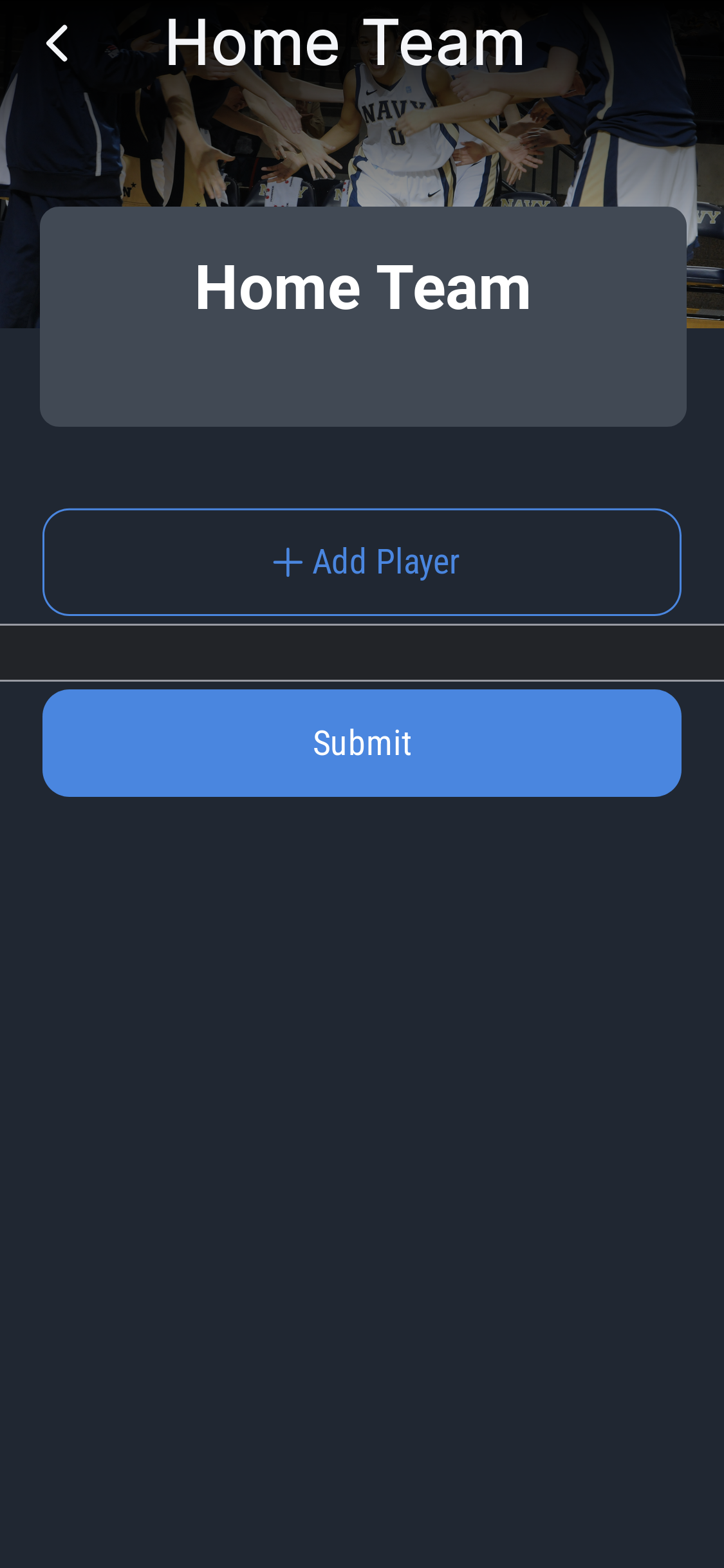Submit the roster with the Submit button
Screen dimensions: 724x1568
362,742
